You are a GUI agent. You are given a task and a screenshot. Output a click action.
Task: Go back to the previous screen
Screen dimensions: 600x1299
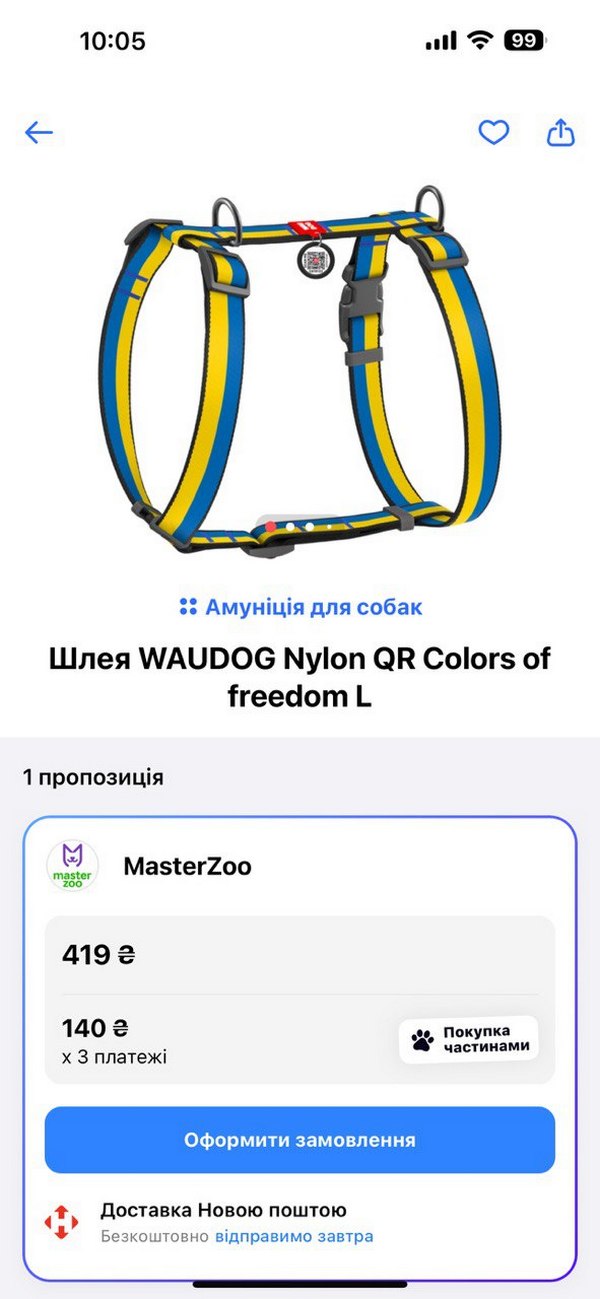[x=39, y=133]
